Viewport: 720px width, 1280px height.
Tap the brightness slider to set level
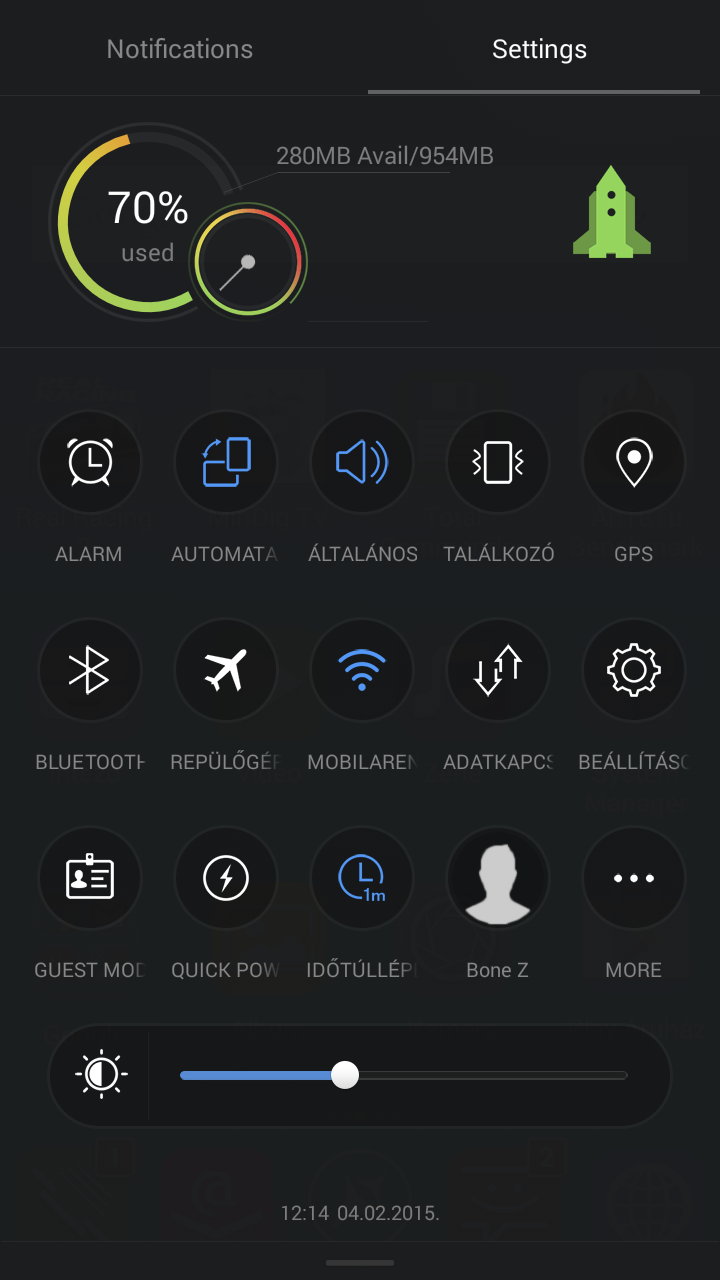pyautogui.click(x=403, y=1076)
